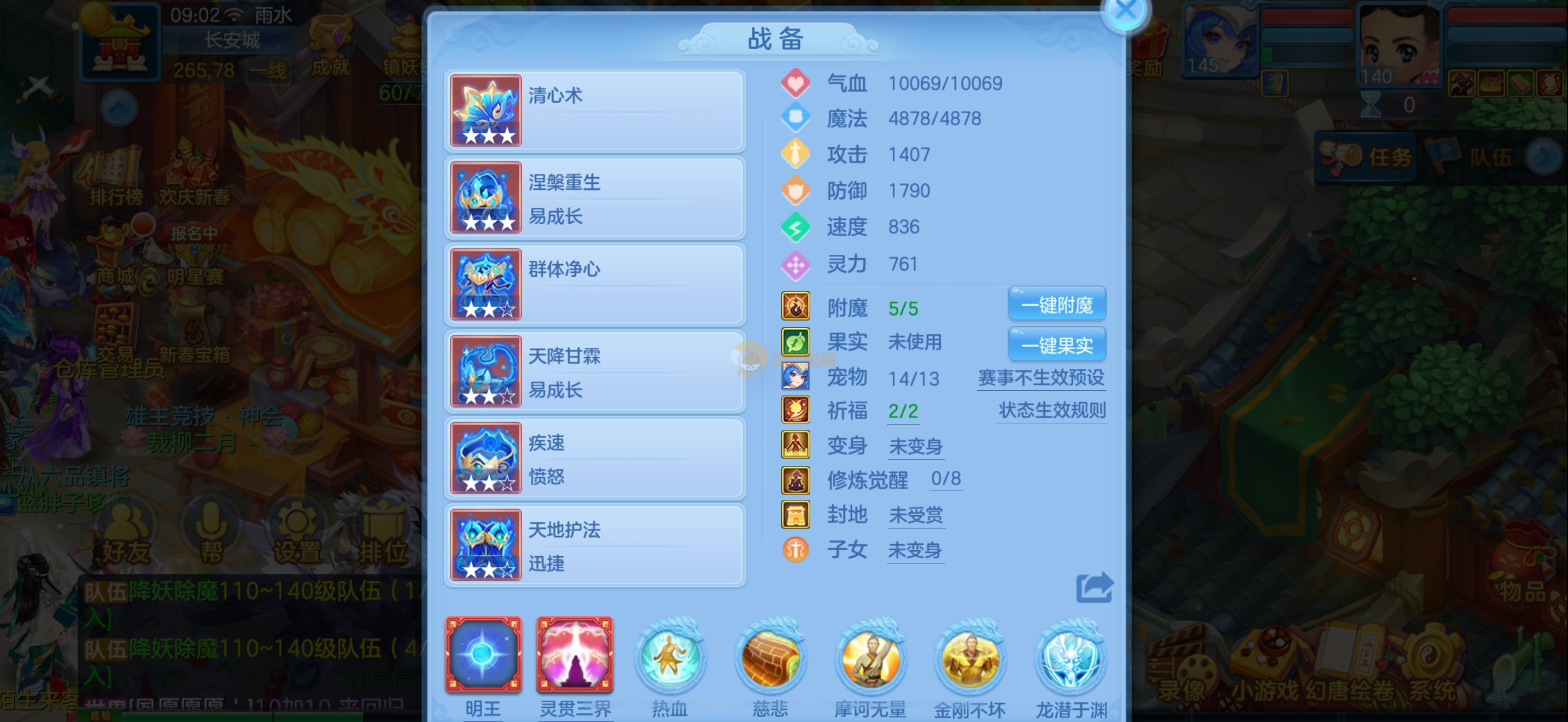The width and height of the screenshot is (1568, 722).
Task: Select the 热血 skill icon
Action: pyautogui.click(x=670, y=657)
